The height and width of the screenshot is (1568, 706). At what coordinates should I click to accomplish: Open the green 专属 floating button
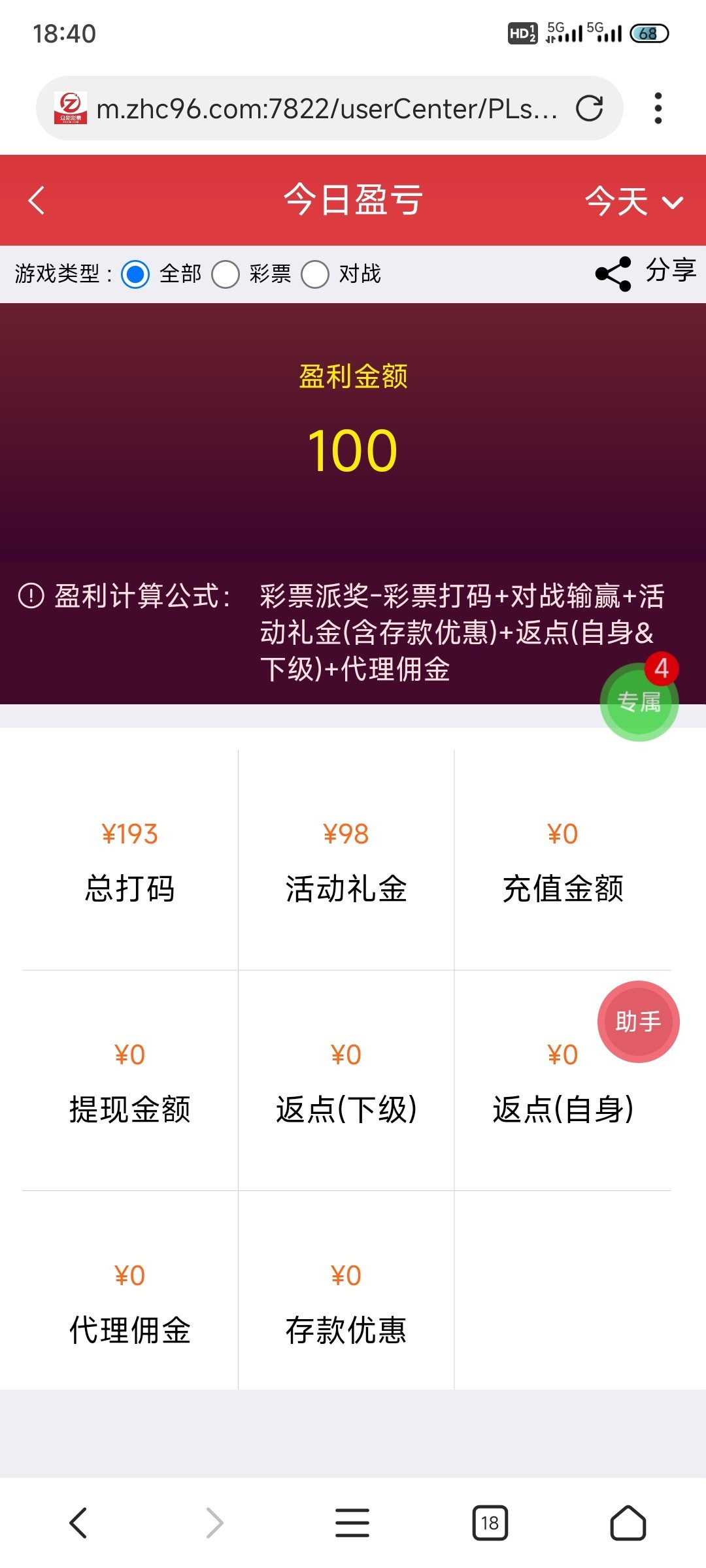click(x=639, y=702)
